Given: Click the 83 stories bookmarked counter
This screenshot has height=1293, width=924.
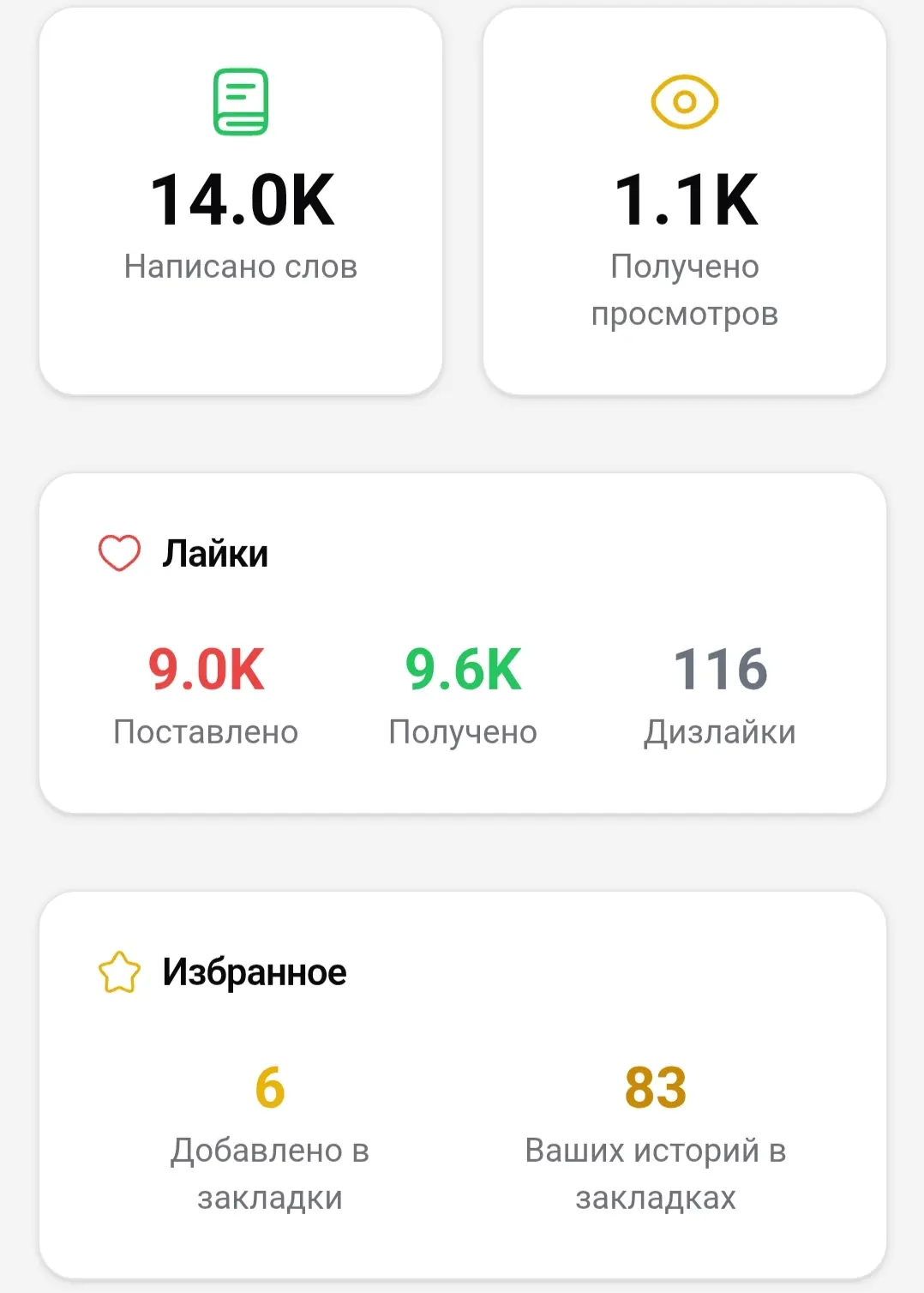Looking at the screenshot, I should pyautogui.click(x=654, y=1089).
